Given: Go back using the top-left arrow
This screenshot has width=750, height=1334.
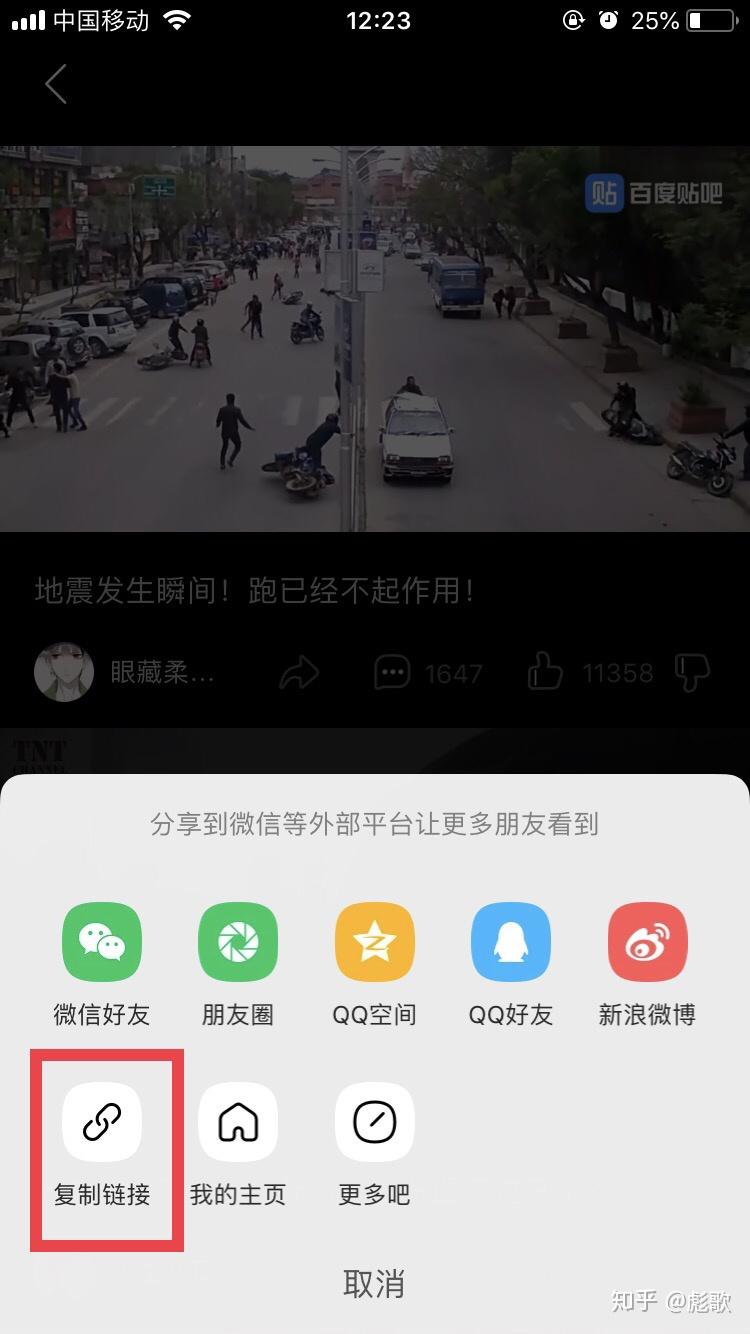Looking at the screenshot, I should (56, 84).
